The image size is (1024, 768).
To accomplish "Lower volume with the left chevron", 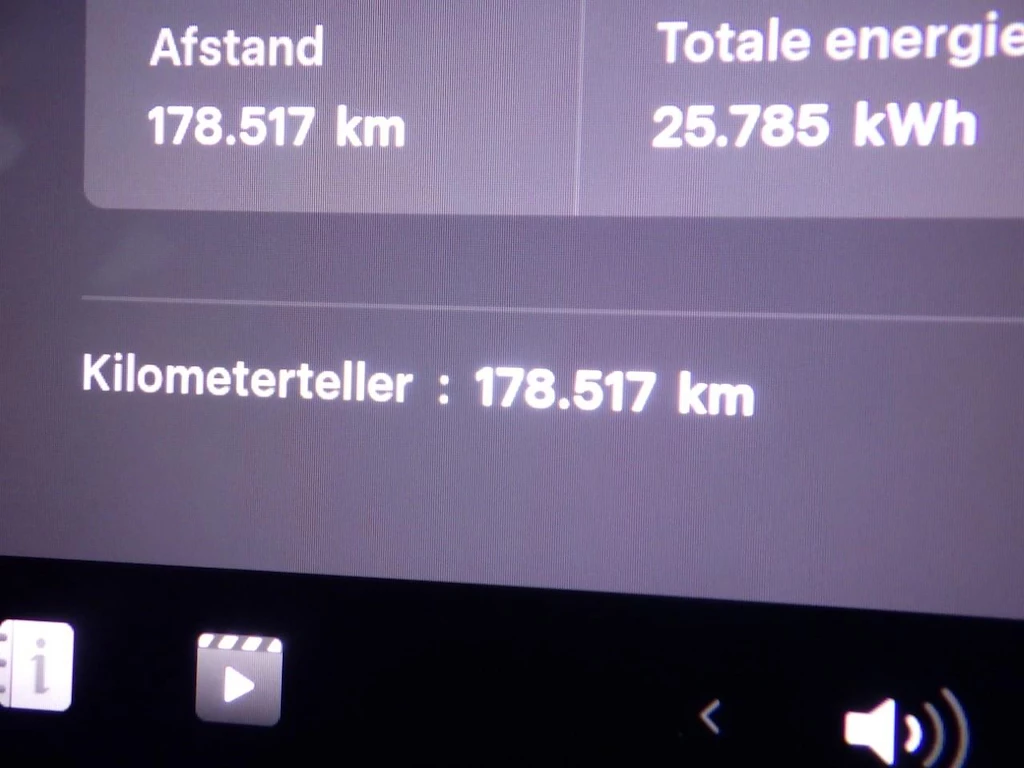I will [710, 716].
